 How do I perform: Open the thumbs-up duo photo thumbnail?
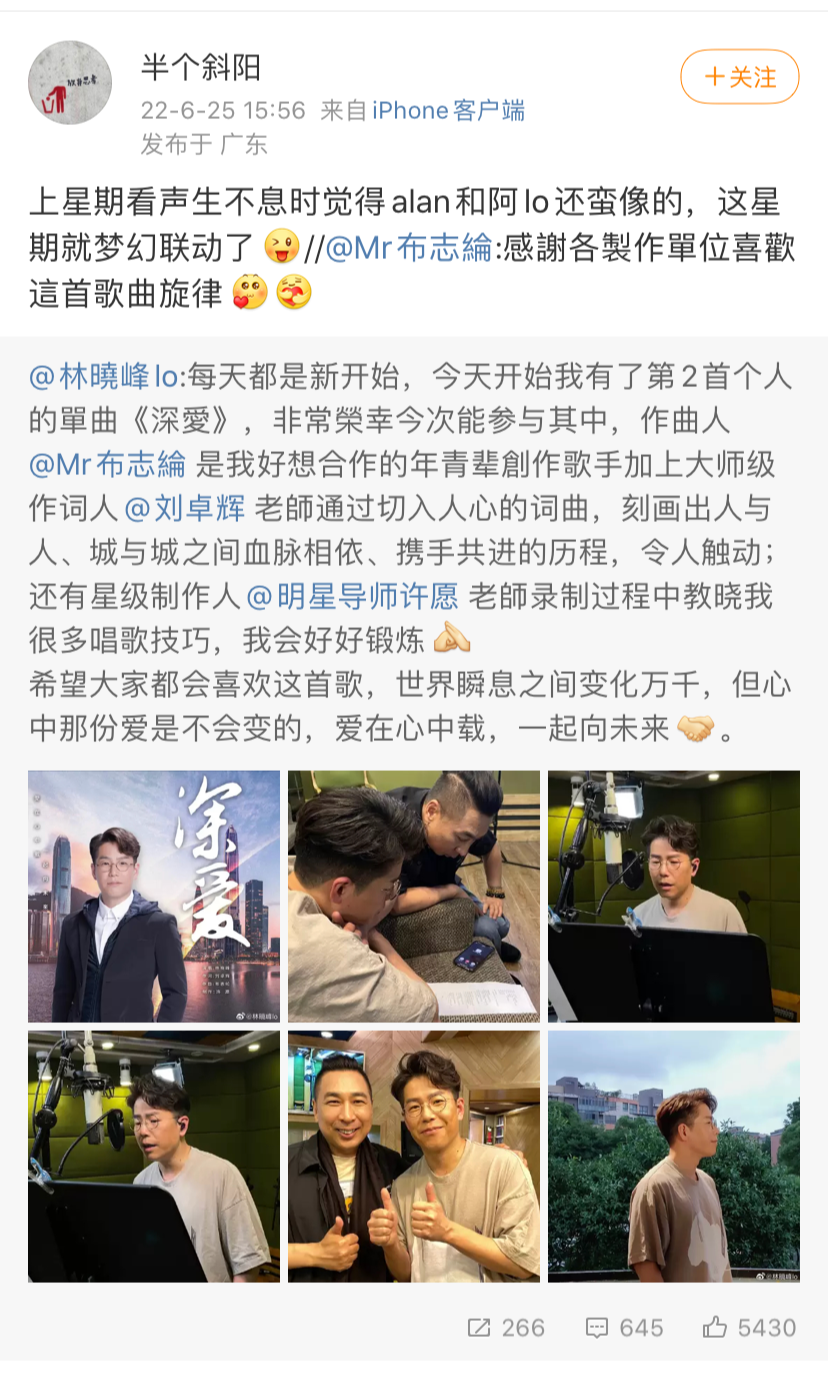click(x=413, y=1157)
